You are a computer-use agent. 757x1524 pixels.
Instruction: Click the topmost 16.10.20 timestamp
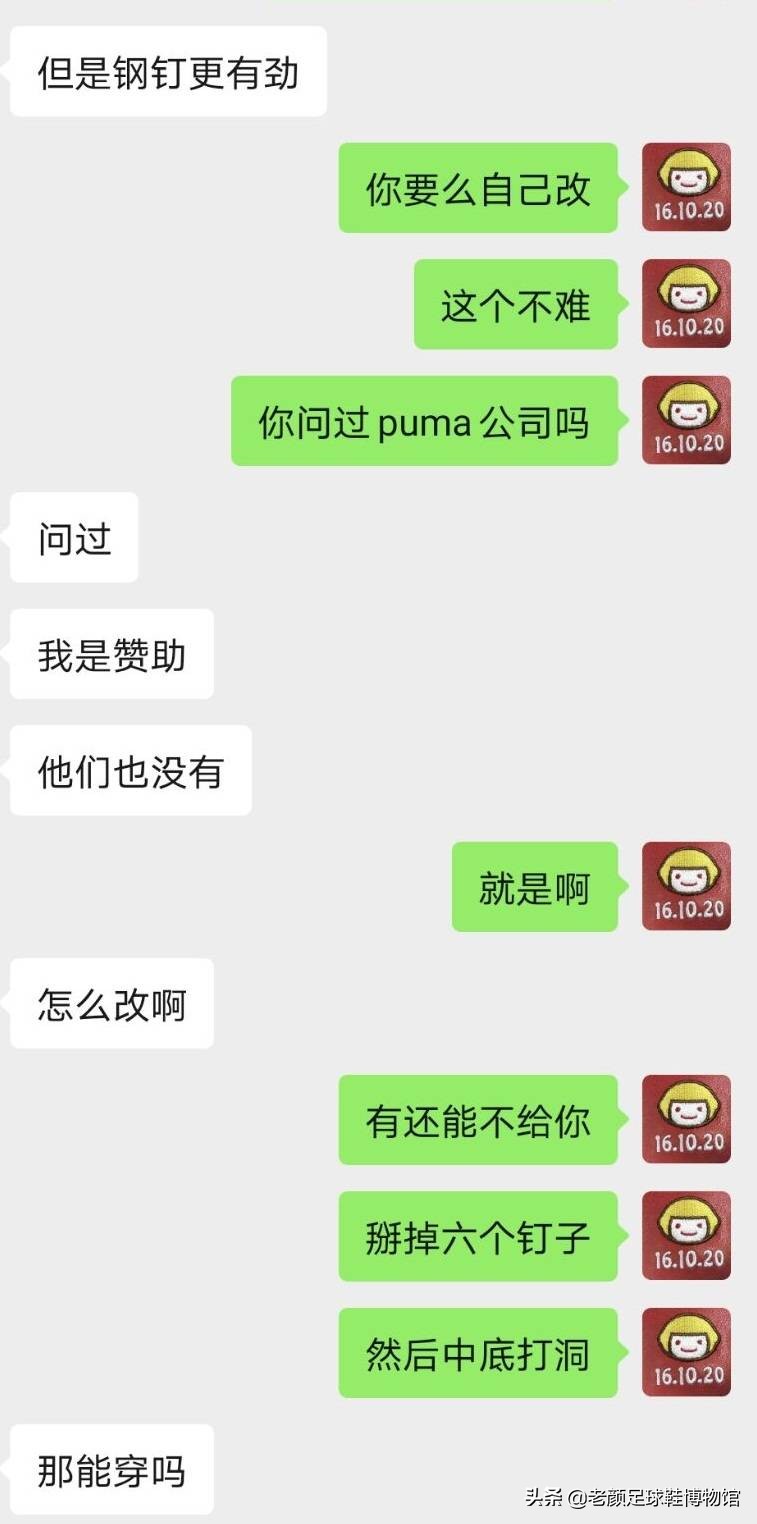tap(685, 211)
